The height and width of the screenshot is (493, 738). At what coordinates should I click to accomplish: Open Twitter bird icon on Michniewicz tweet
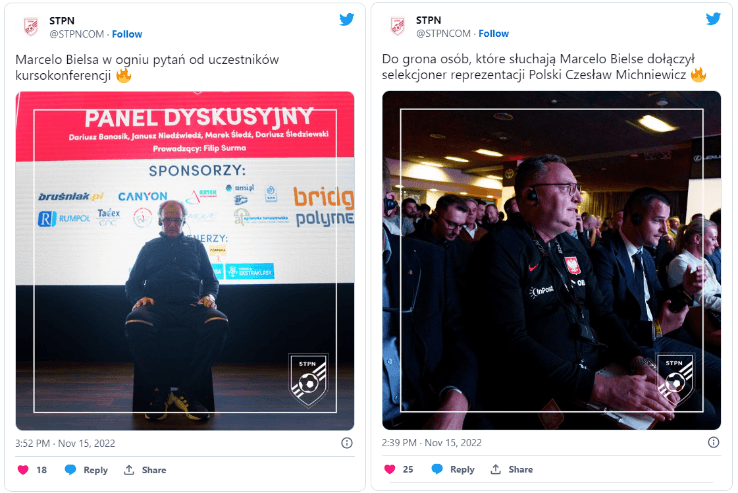coord(713,19)
